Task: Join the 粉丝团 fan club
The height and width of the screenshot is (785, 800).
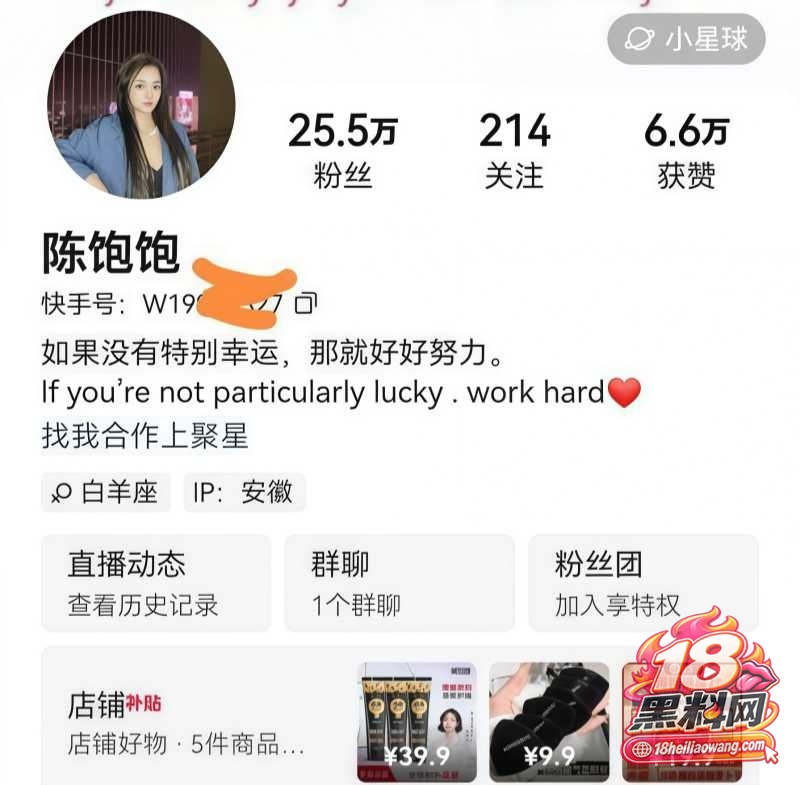Action: coord(643,583)
